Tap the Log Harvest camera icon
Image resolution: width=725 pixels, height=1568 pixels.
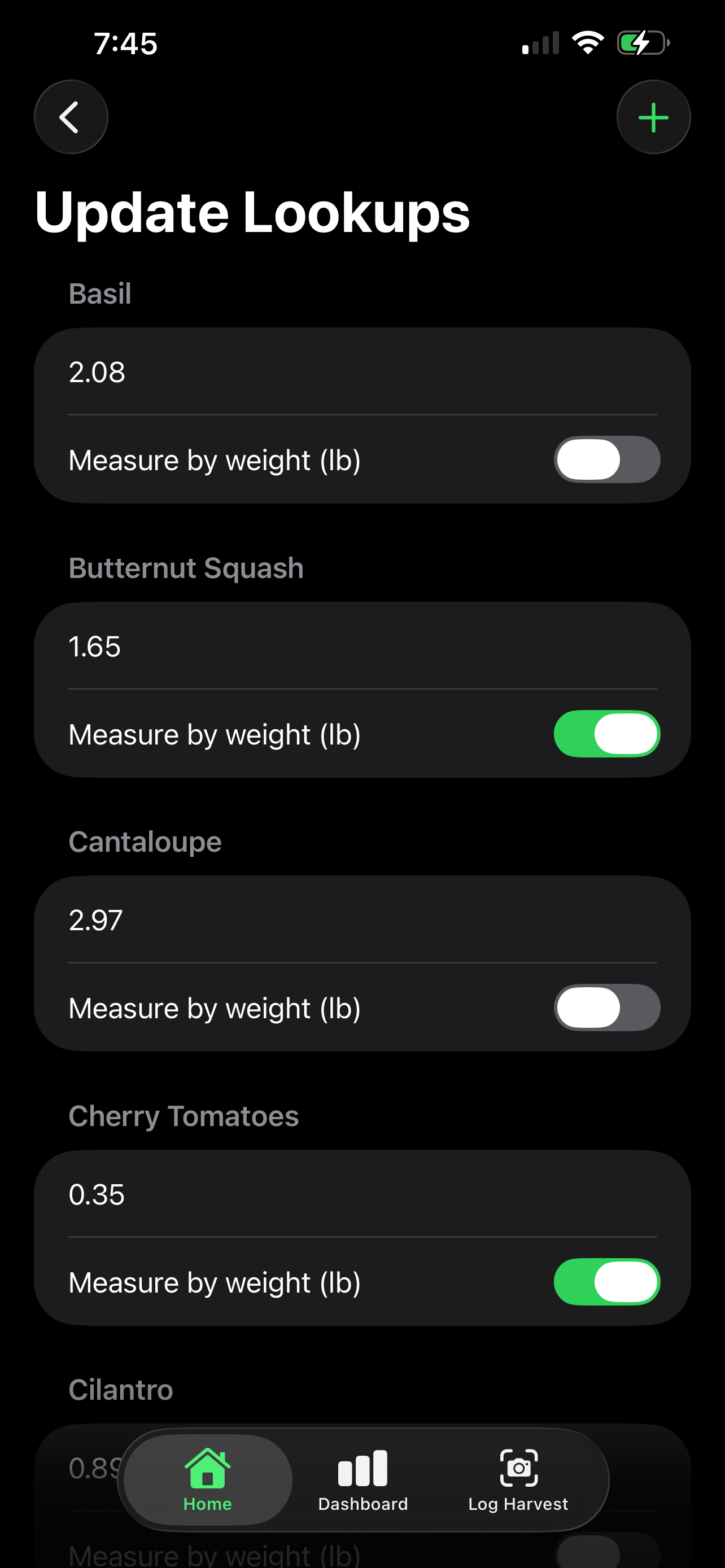click(518, 1468)
